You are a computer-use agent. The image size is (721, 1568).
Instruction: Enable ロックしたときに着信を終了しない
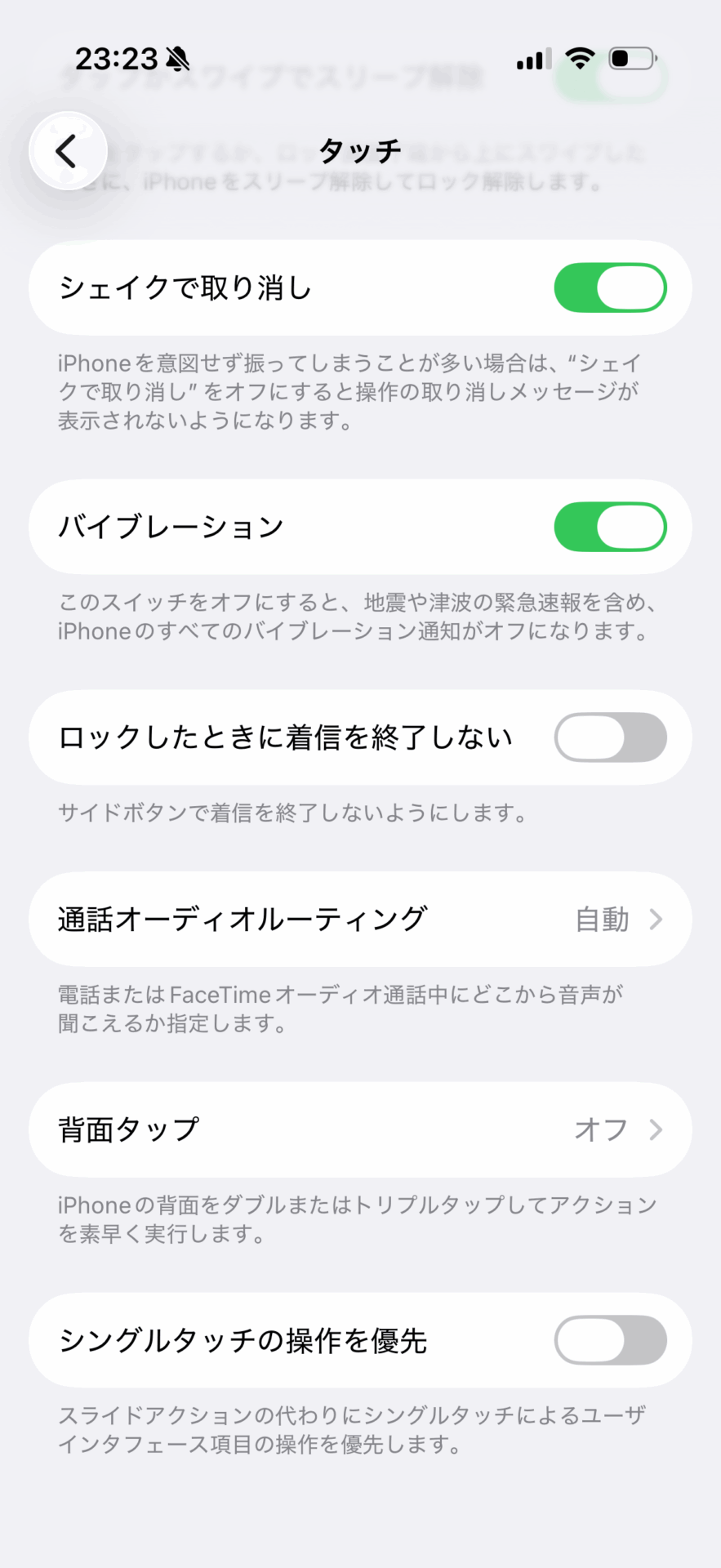pos(610,737)
